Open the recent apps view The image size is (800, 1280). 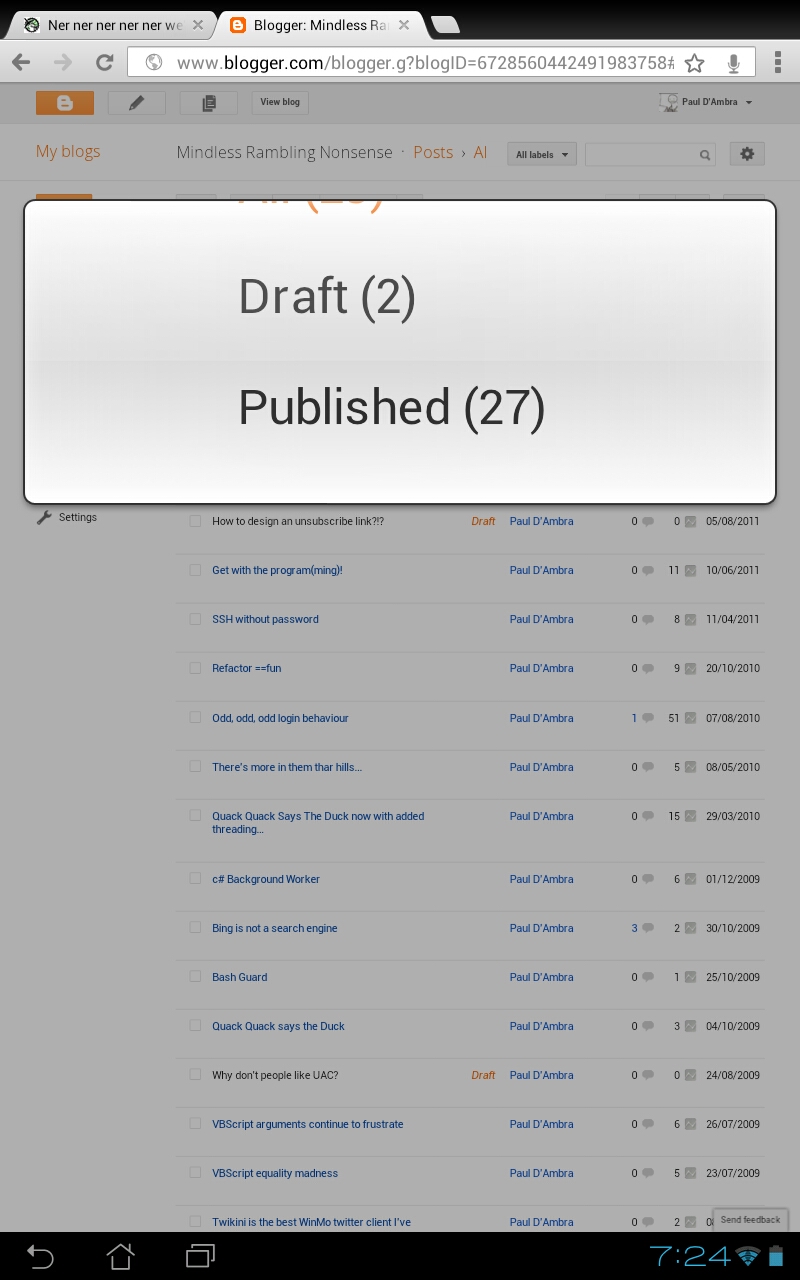(200, 1256)
